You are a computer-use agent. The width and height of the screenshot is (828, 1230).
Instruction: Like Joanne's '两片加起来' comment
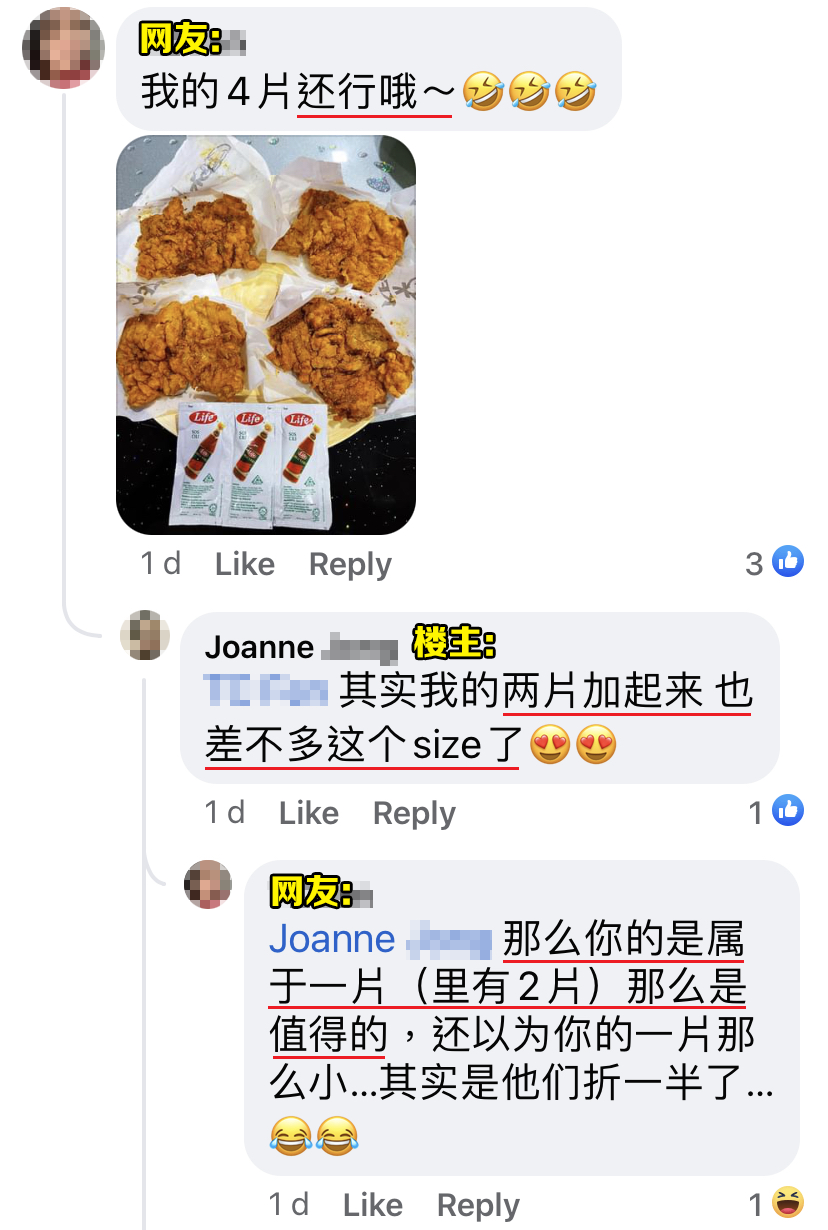coord(308,813)
